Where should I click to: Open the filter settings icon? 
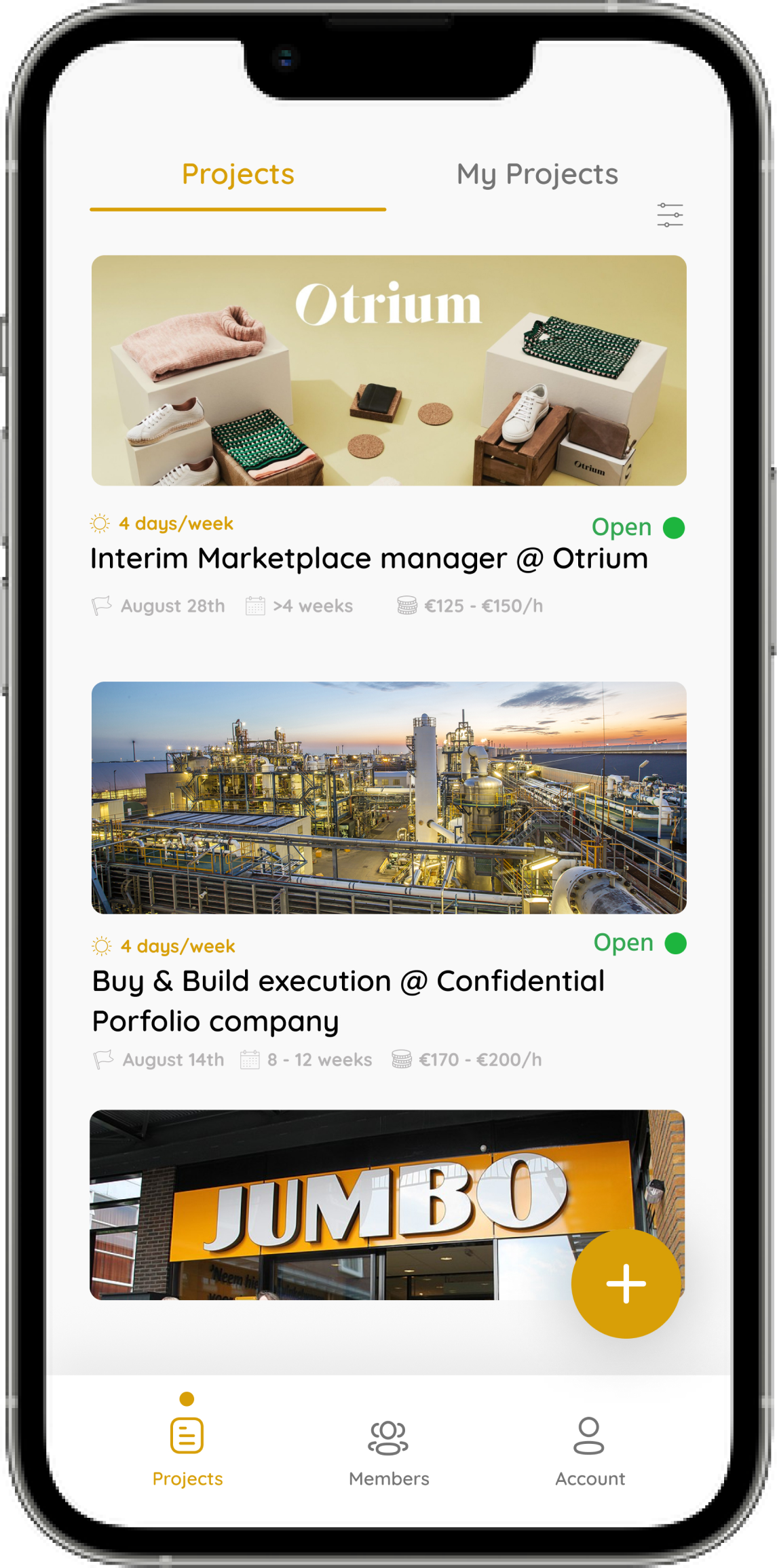[669, 215]
